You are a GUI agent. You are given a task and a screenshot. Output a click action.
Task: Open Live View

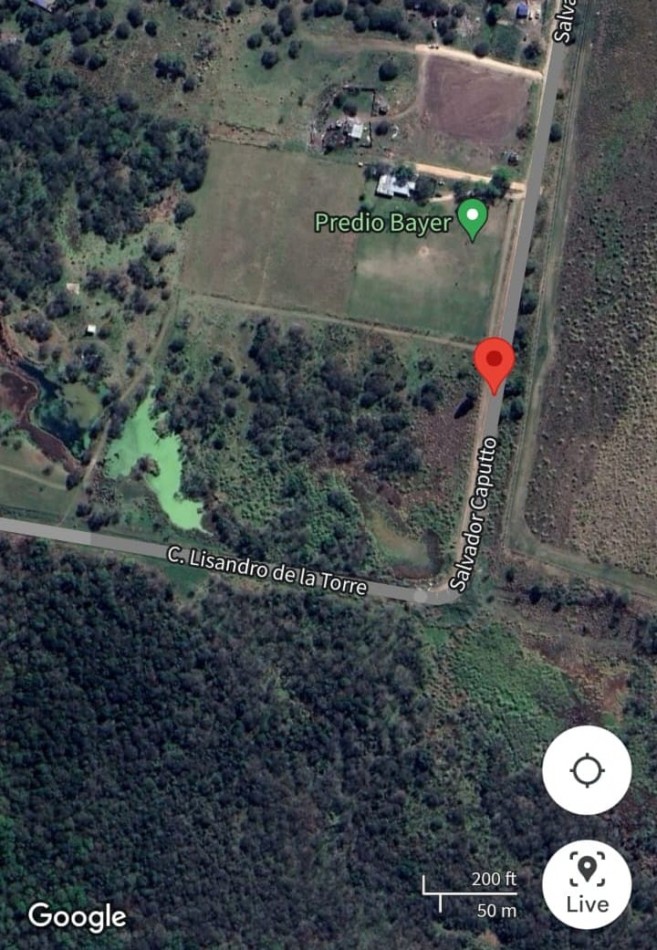(x=586, y=884)
